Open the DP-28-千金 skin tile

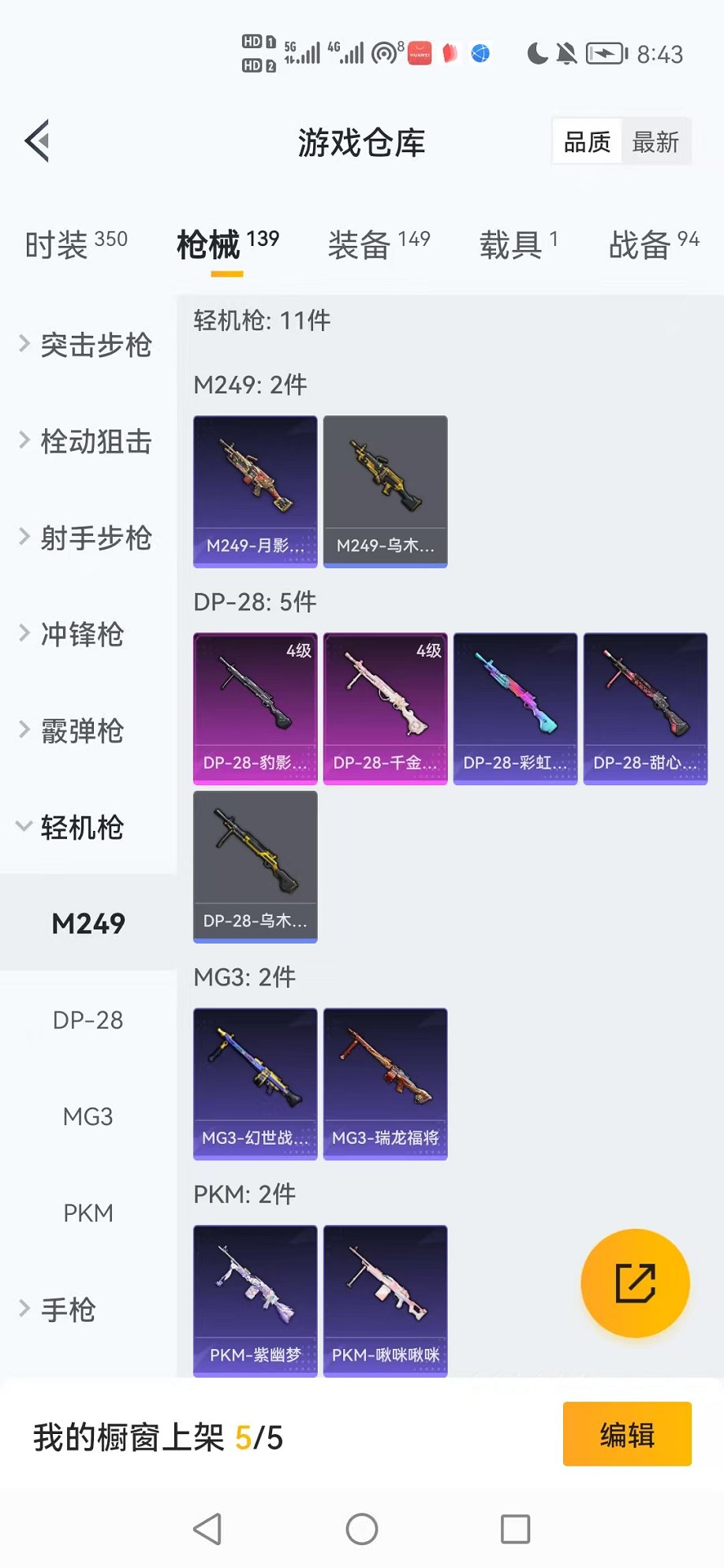[x=385, y=708]
